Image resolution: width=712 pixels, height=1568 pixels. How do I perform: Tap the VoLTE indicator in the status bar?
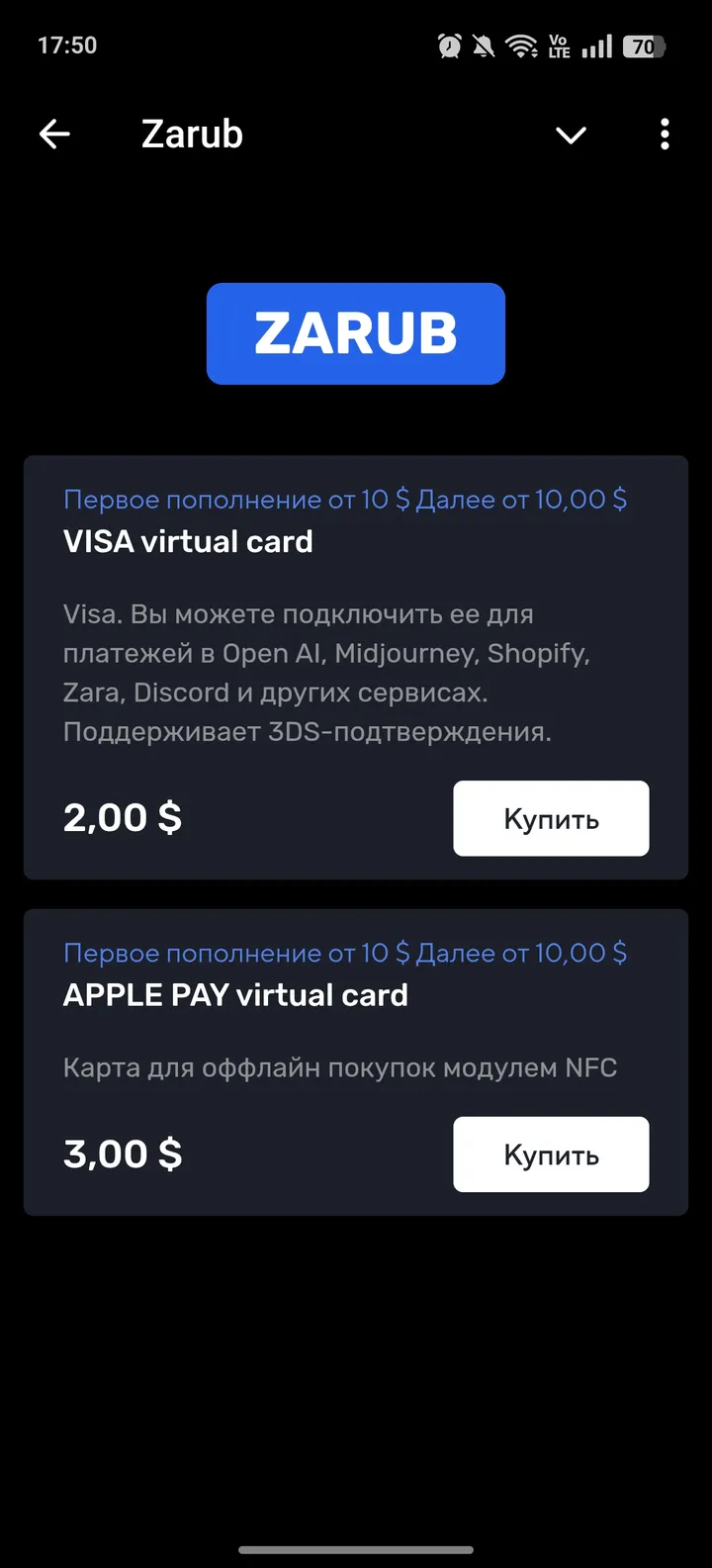pos(559,45)
